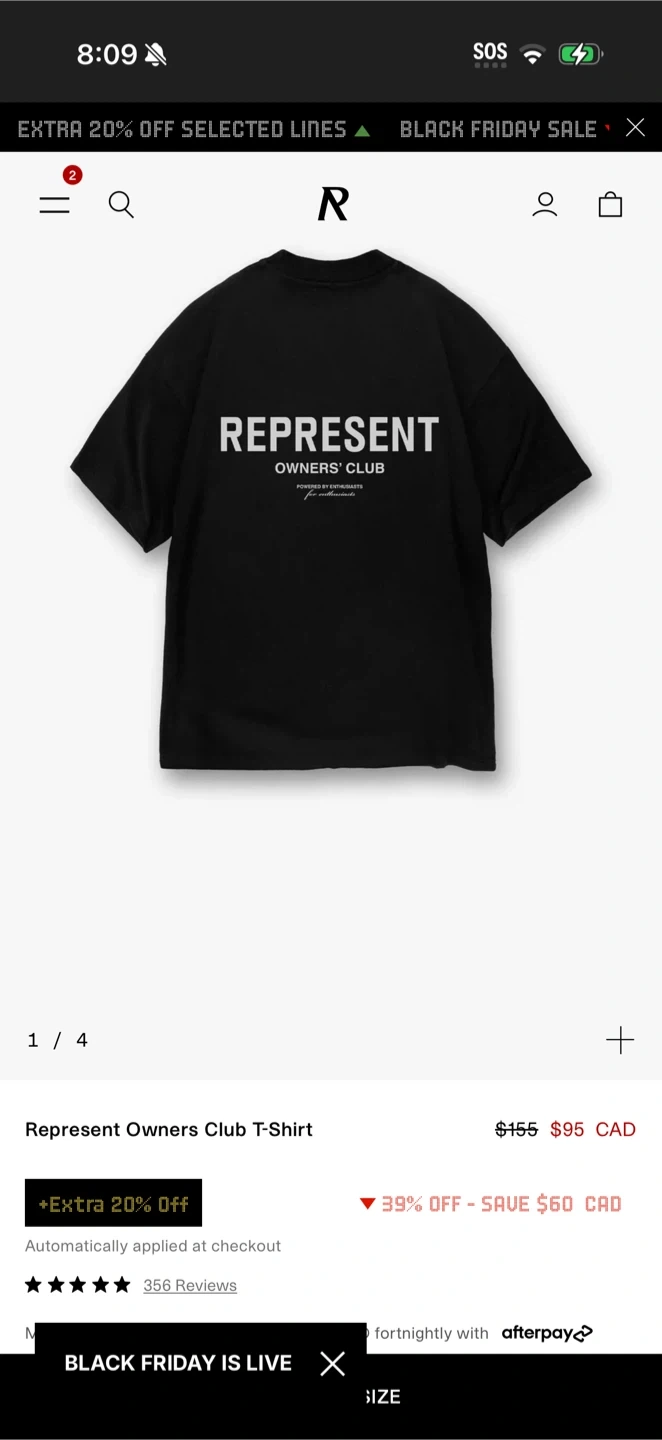662x1440 pixels.
Task: Open the search icon
Action: pos(121,205)
